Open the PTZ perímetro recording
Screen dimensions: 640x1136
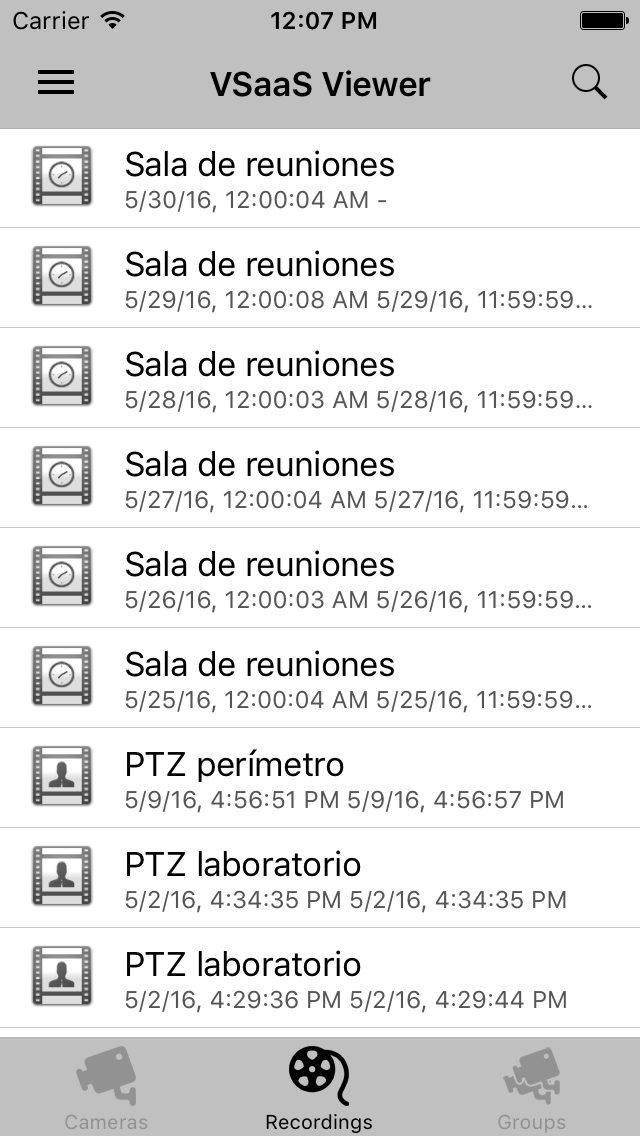320,777
